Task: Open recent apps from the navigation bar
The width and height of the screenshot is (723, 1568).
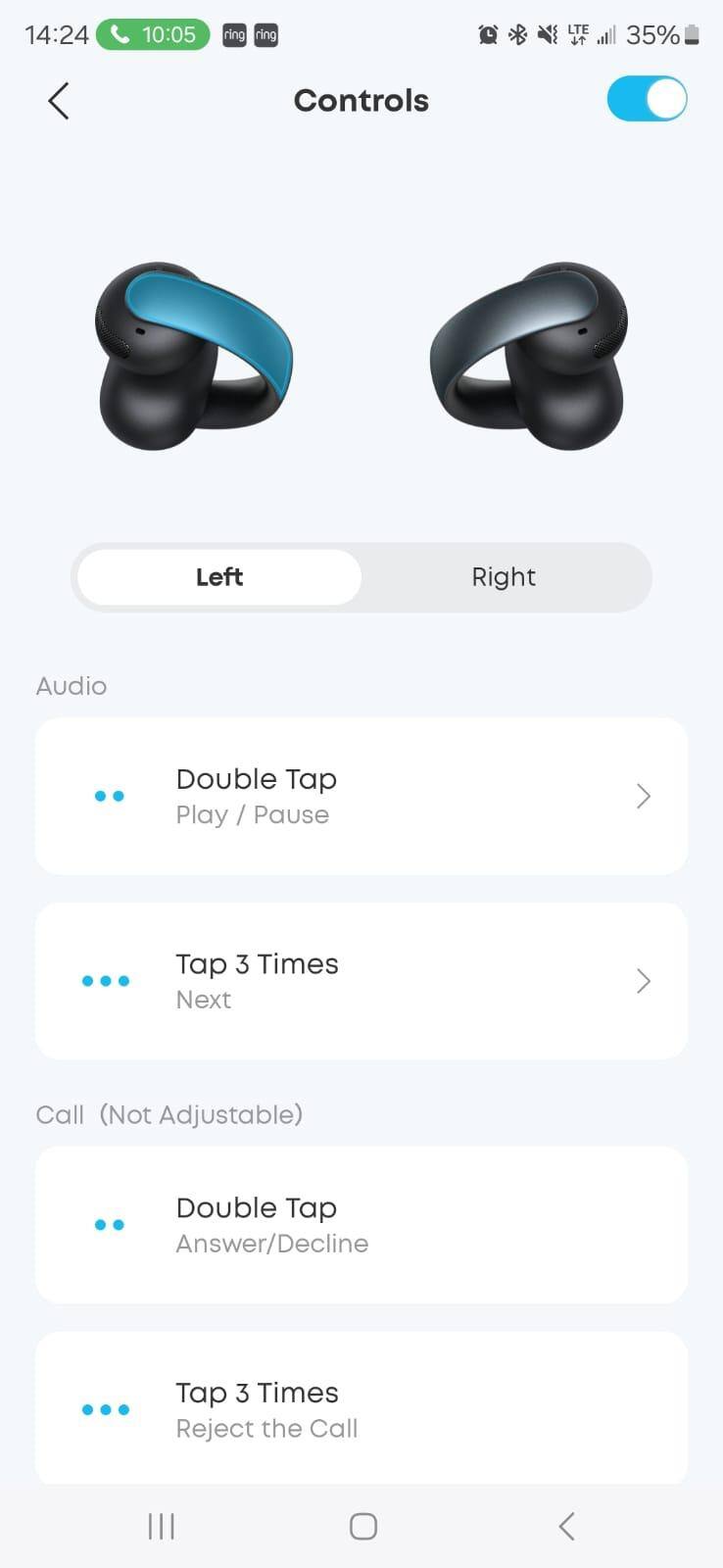Action: pyautogui.click(x=161, y=1526)
